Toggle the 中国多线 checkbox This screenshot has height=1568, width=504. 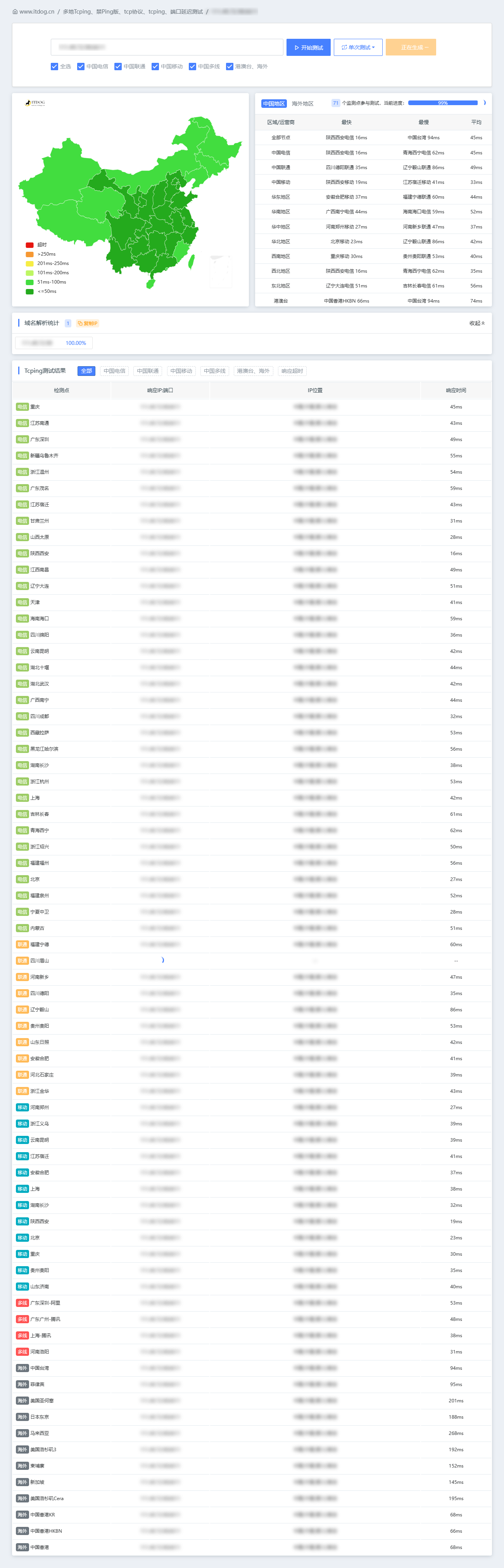pos(192,66)
